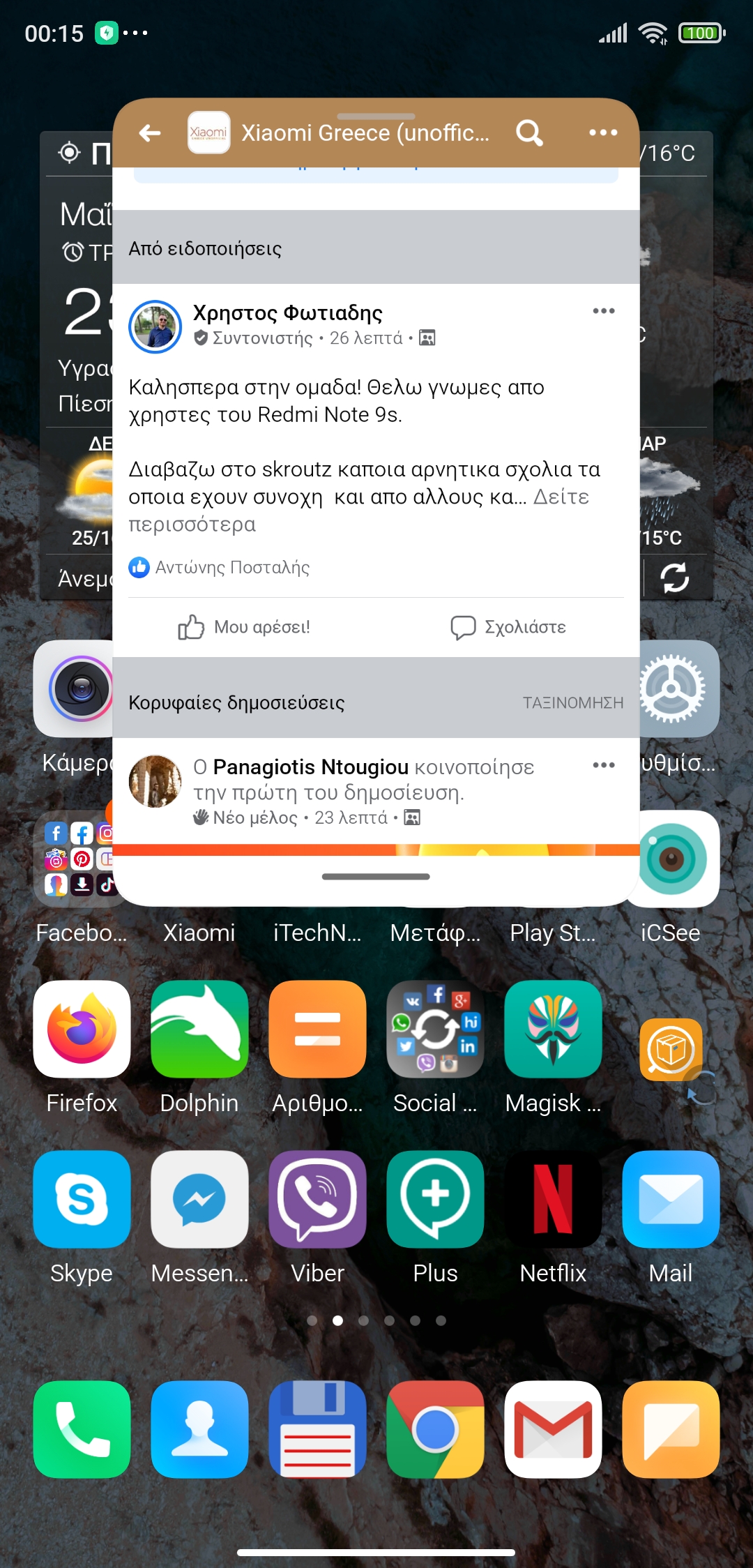The height and width of the screenshot is (1568, 753).
Task: Start the Viber app
Action: coord(317,1200)
